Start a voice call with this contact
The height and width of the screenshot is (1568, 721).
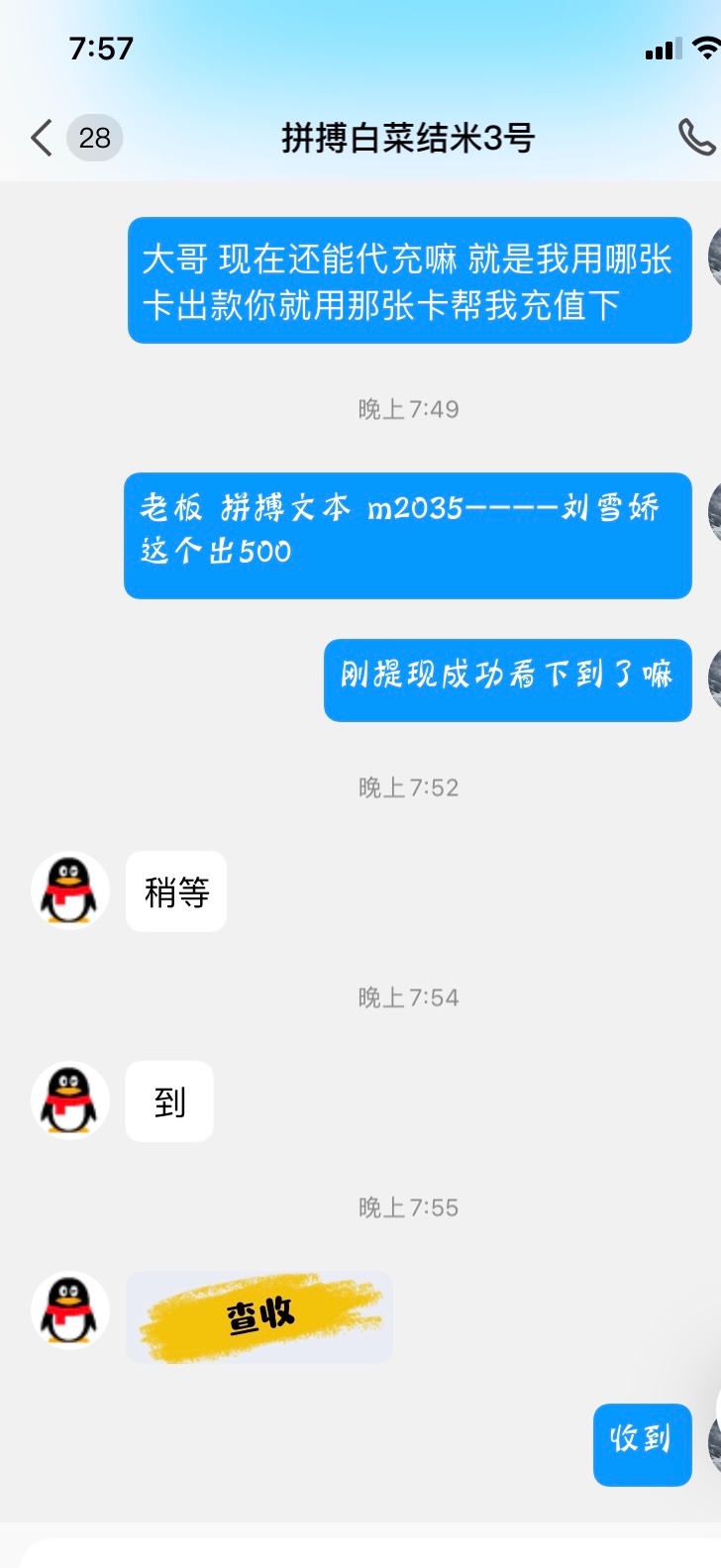695,138
